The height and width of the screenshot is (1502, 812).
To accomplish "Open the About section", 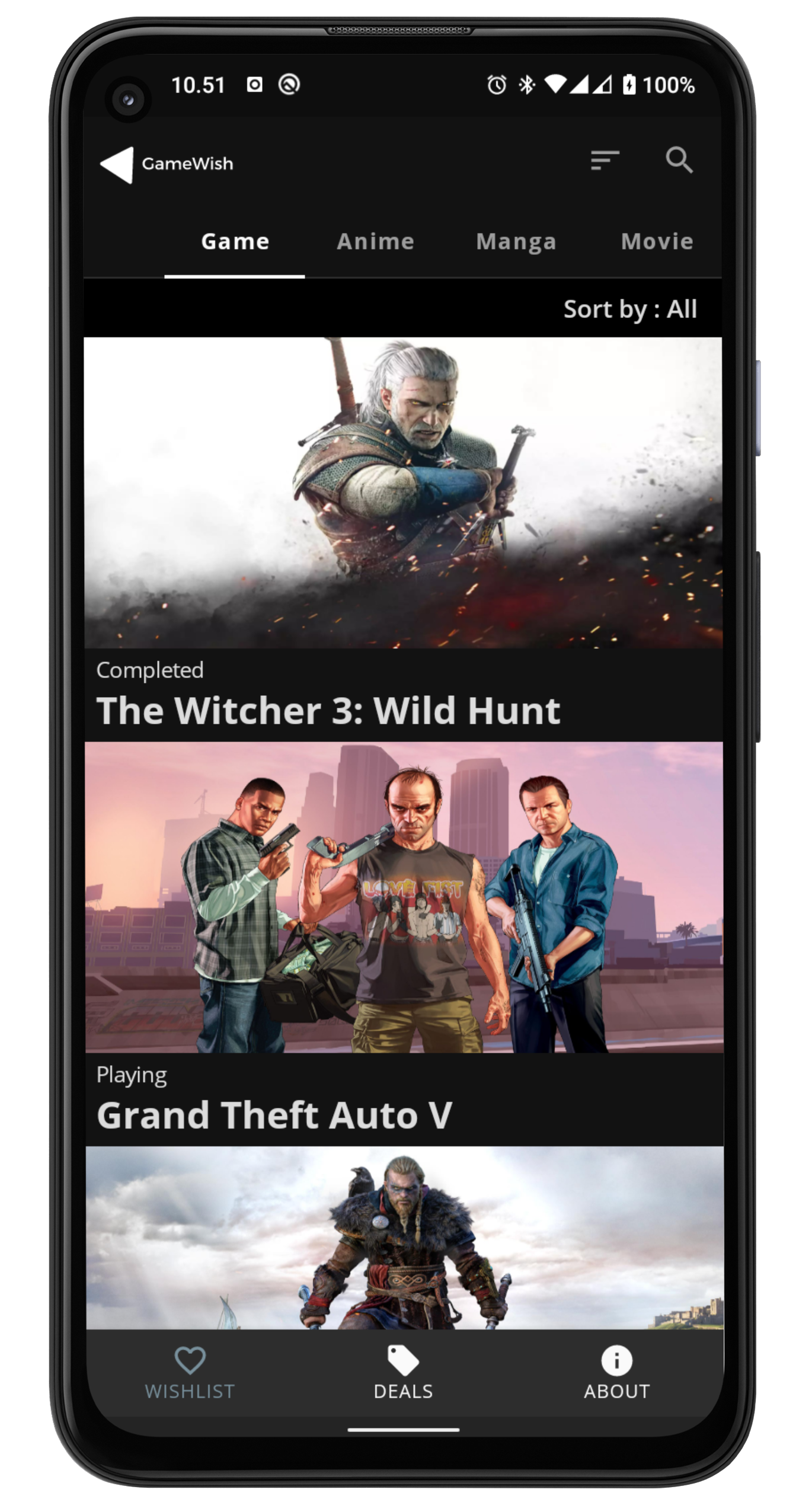I will click(617, 1373).
